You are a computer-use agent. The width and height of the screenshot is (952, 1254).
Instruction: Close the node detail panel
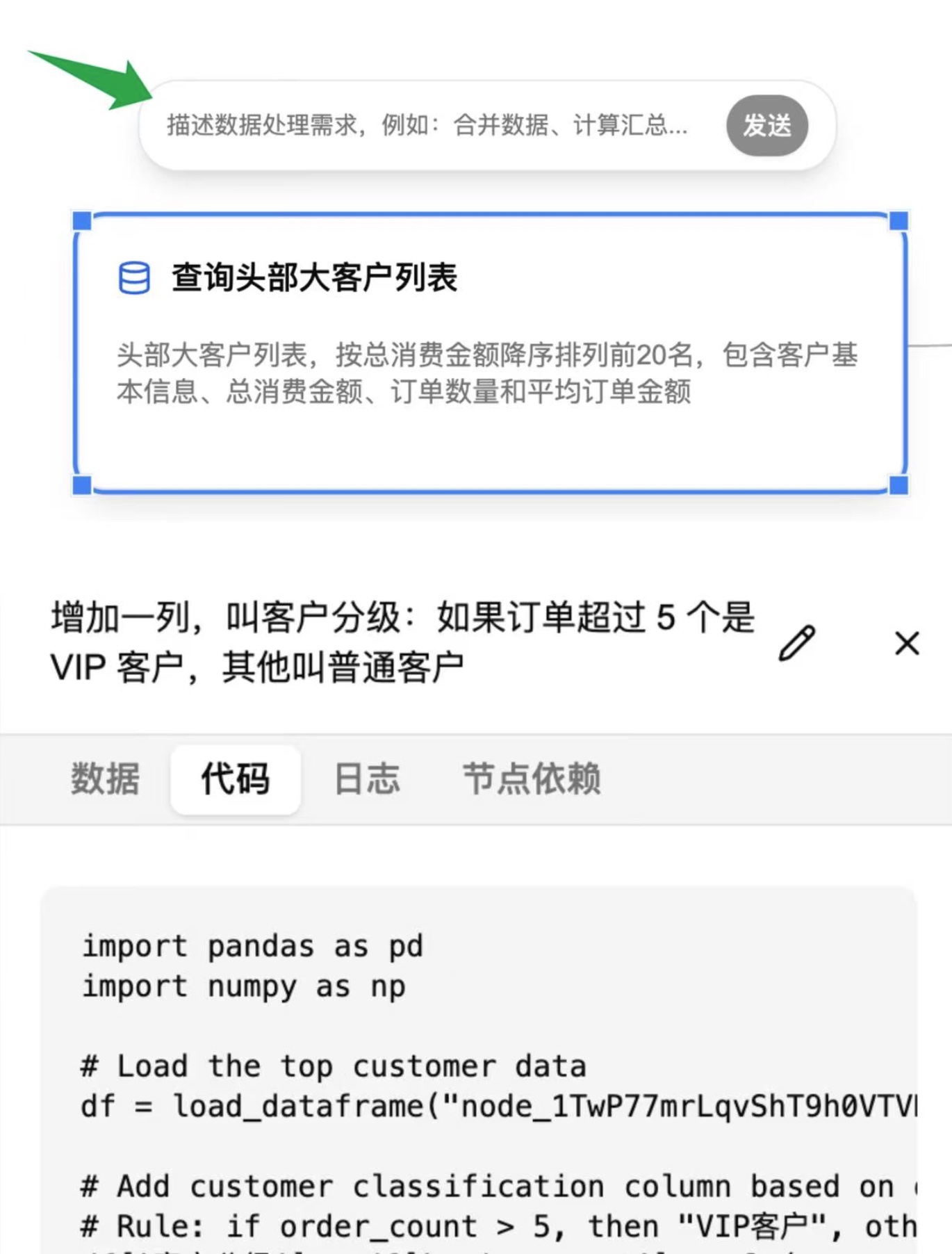tap(907, 643)
